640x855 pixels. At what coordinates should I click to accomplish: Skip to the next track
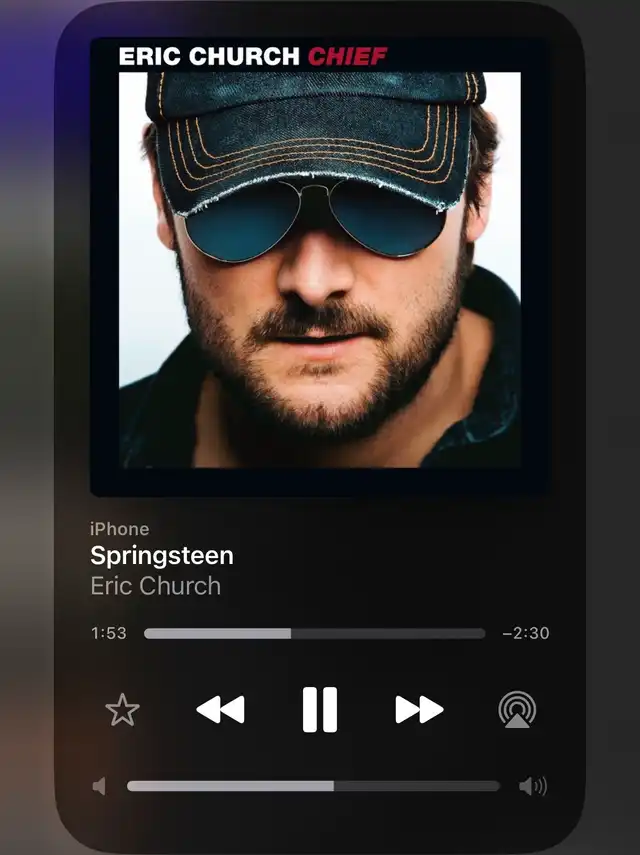[419, 710]
